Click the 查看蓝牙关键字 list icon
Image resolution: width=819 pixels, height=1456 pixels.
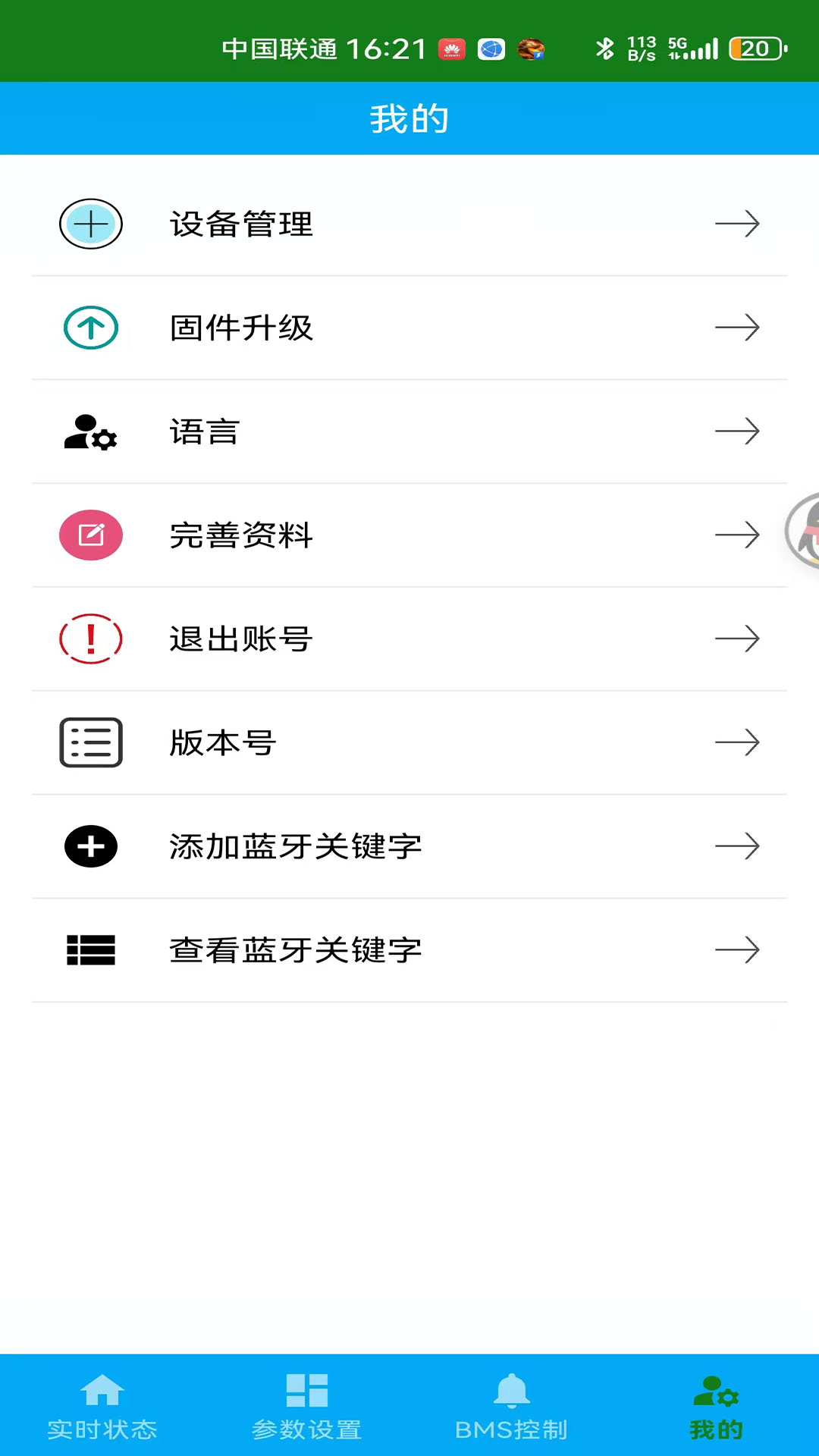[90, 949]
